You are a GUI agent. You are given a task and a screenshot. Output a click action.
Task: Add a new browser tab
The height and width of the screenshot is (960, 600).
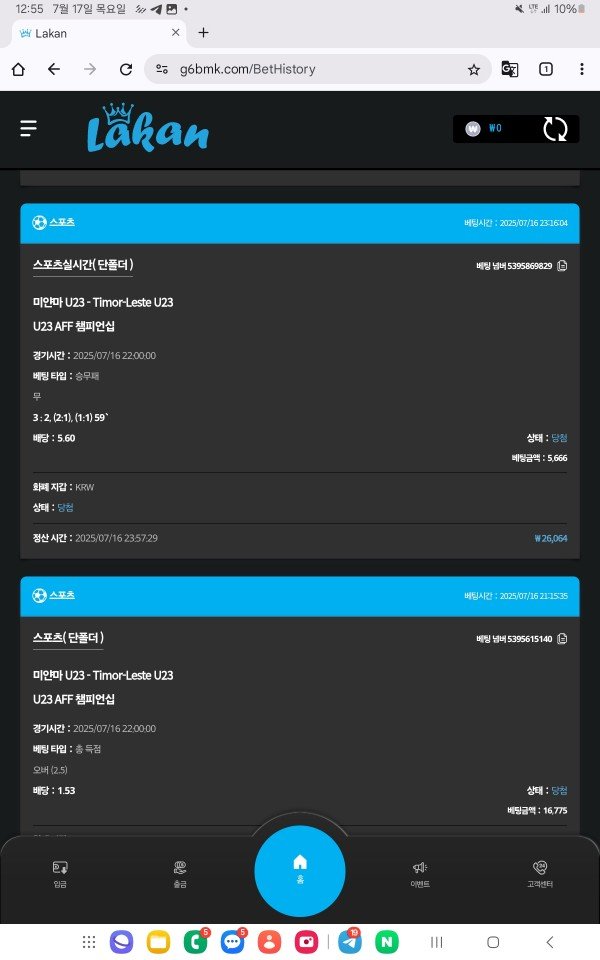[204, 32]
